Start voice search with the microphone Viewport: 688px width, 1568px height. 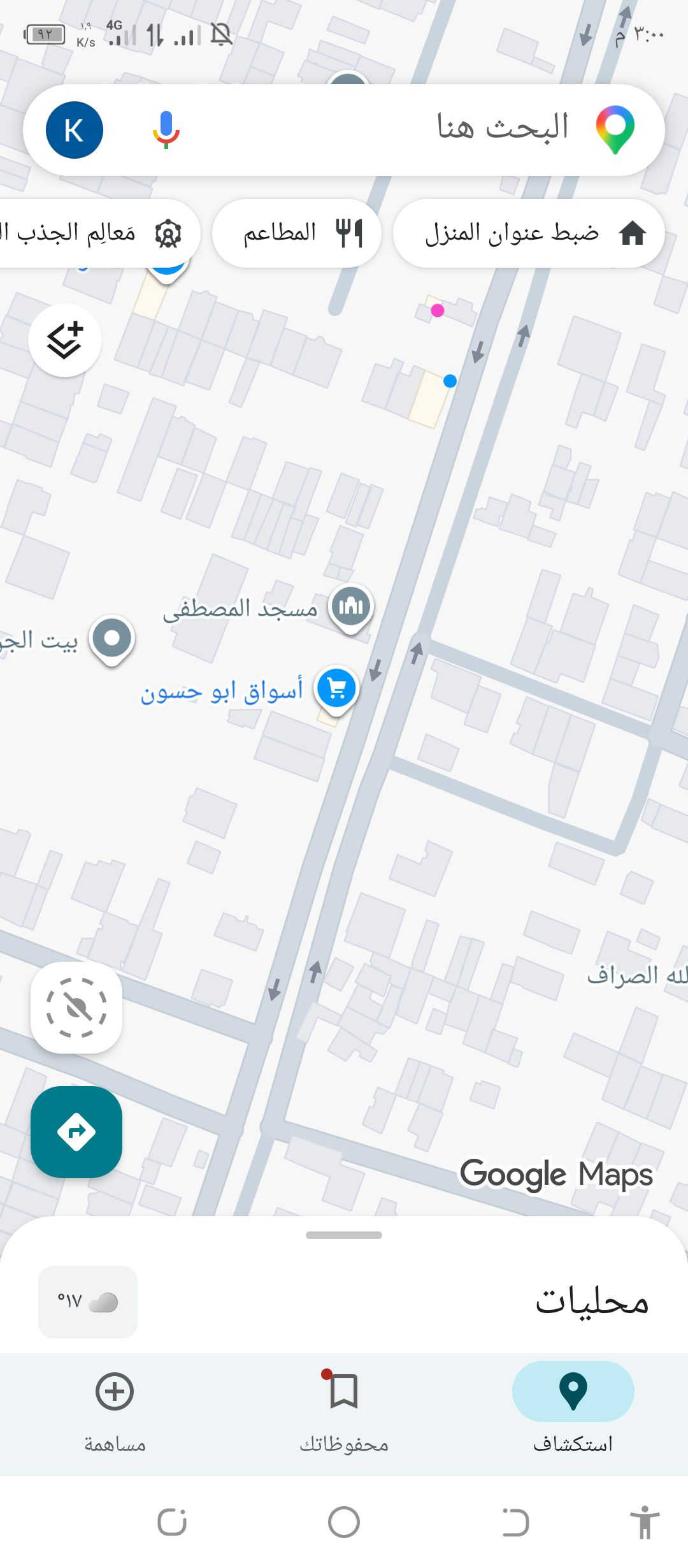[166, 129]
